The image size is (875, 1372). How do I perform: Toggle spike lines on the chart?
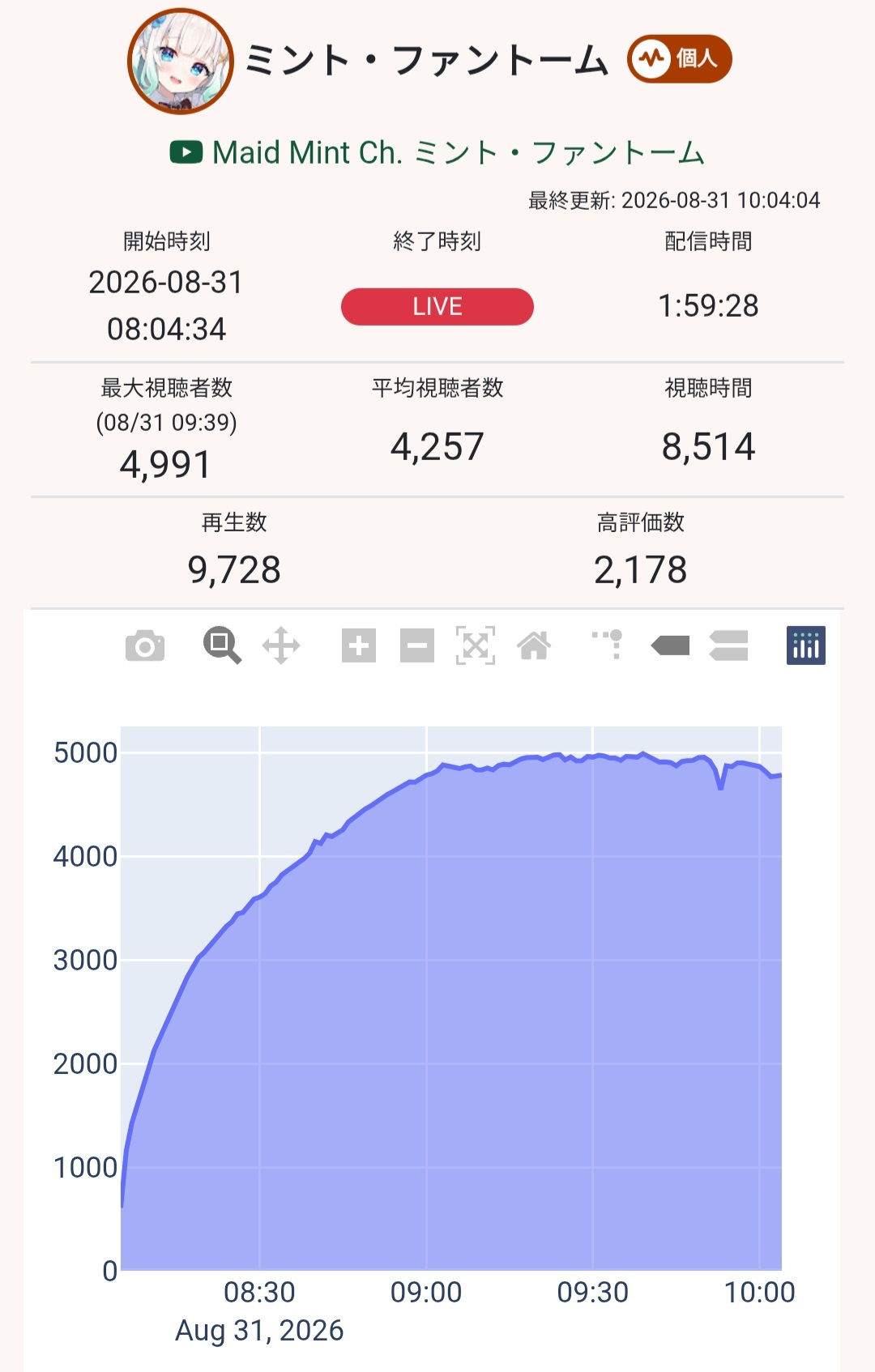click(x=608, y=645)
